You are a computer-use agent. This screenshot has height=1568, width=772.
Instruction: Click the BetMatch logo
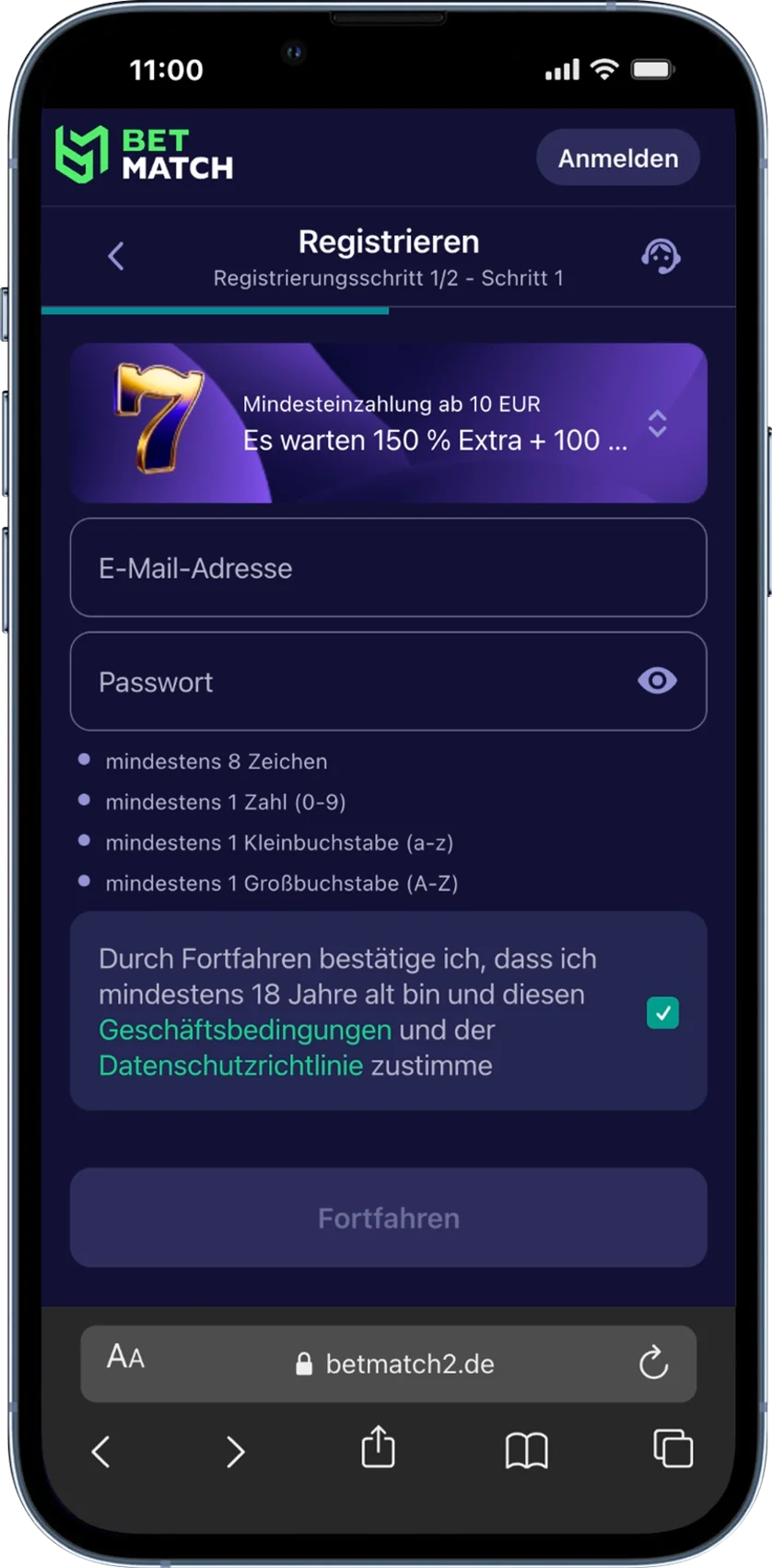(x=143, y=155)
